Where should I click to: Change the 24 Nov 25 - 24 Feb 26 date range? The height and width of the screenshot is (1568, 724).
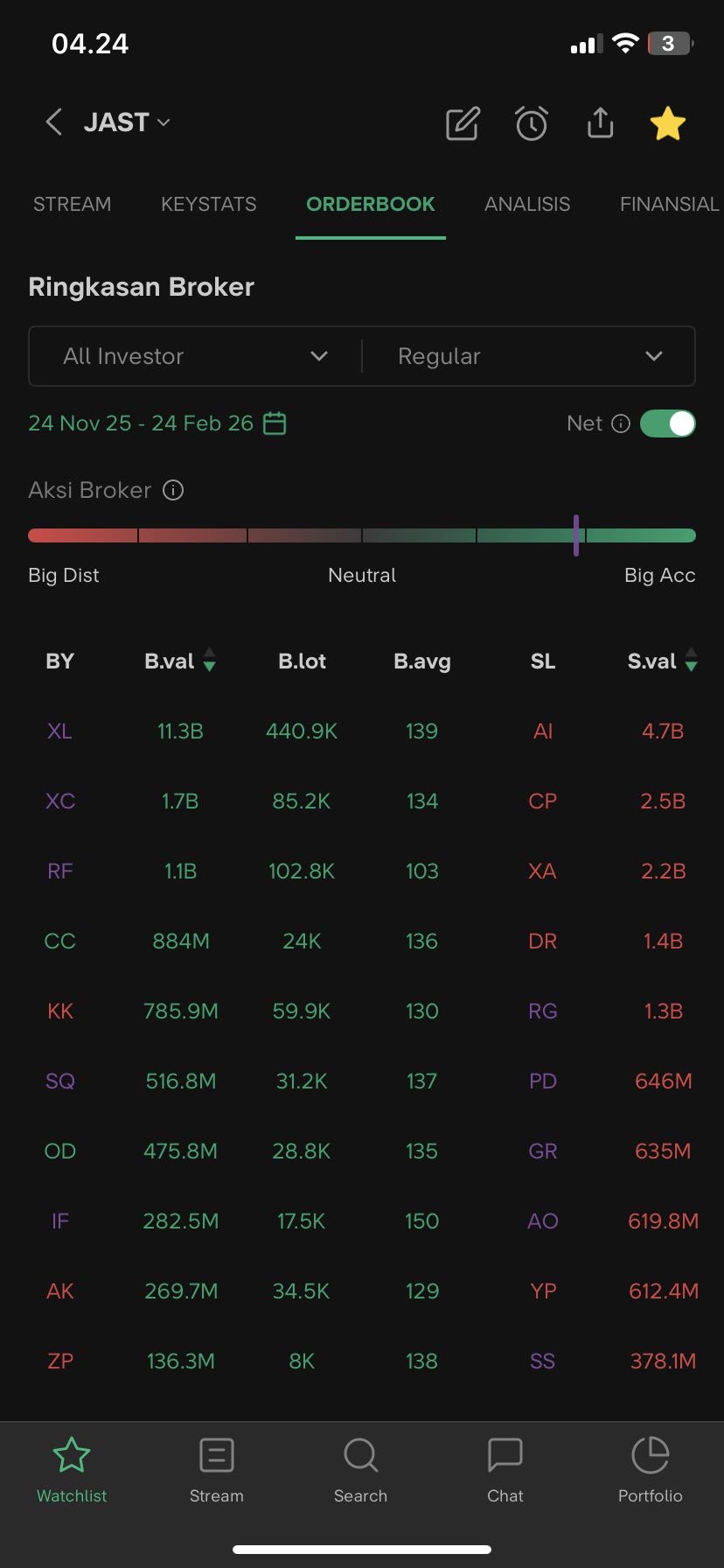tap(157, 423)
